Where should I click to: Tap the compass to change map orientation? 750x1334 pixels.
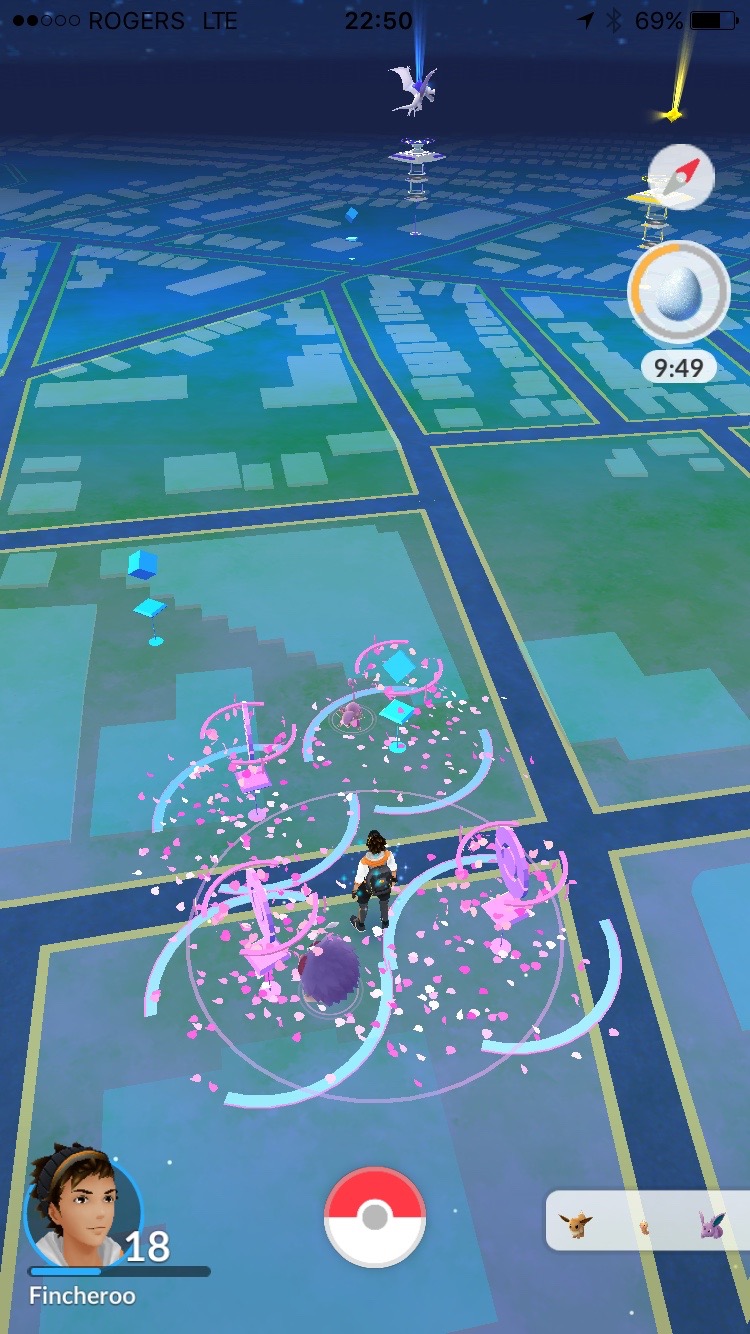(681, 177)
